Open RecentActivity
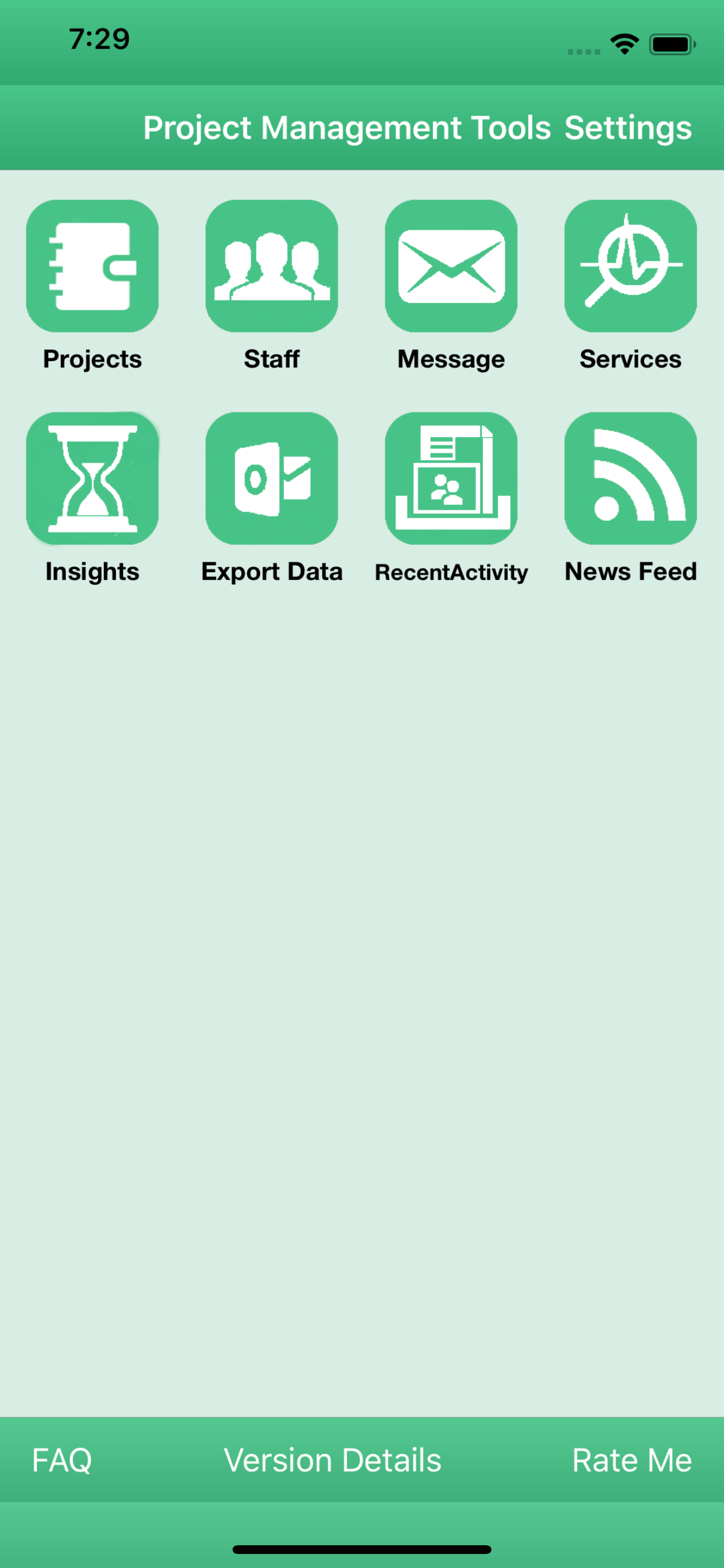Viewport: 724px width, 1568px height. pos(451,478)
